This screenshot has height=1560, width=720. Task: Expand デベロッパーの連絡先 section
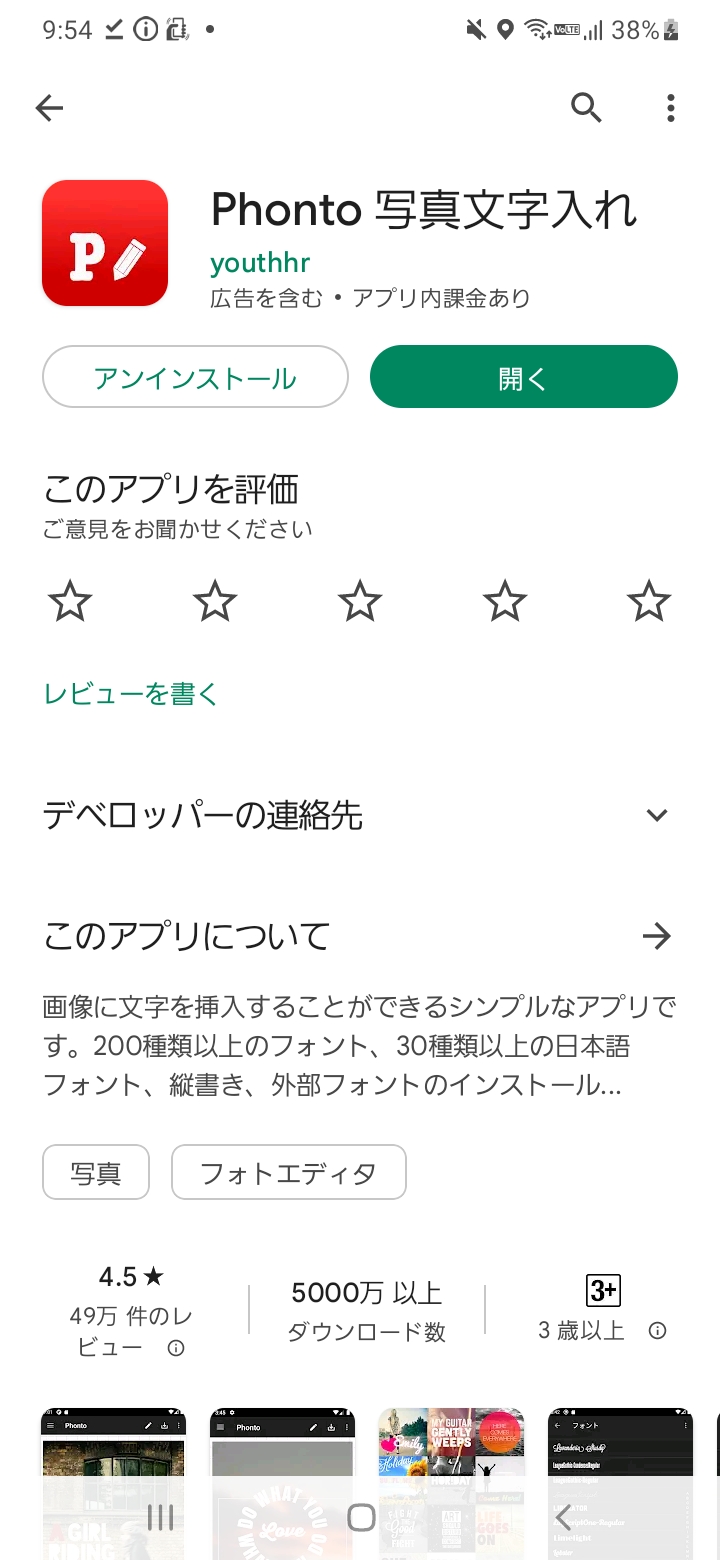pos(656,815)
